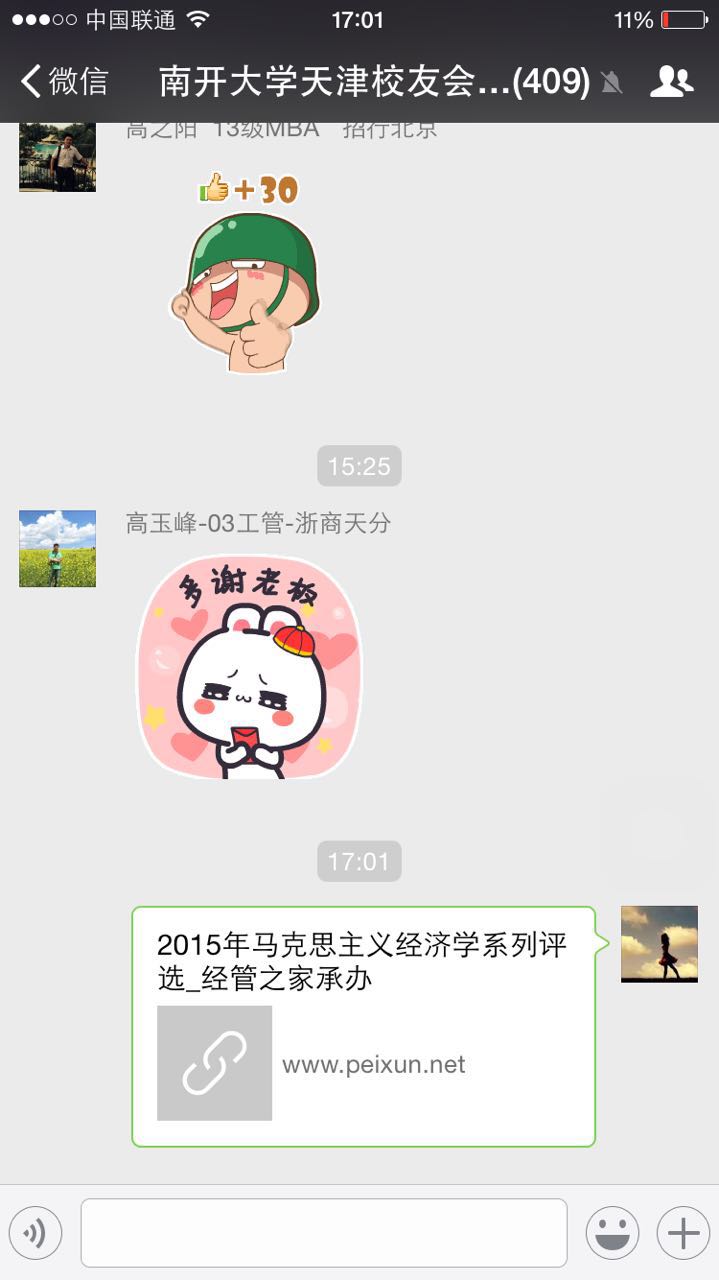Switch to voice message input

[36, 1233]
